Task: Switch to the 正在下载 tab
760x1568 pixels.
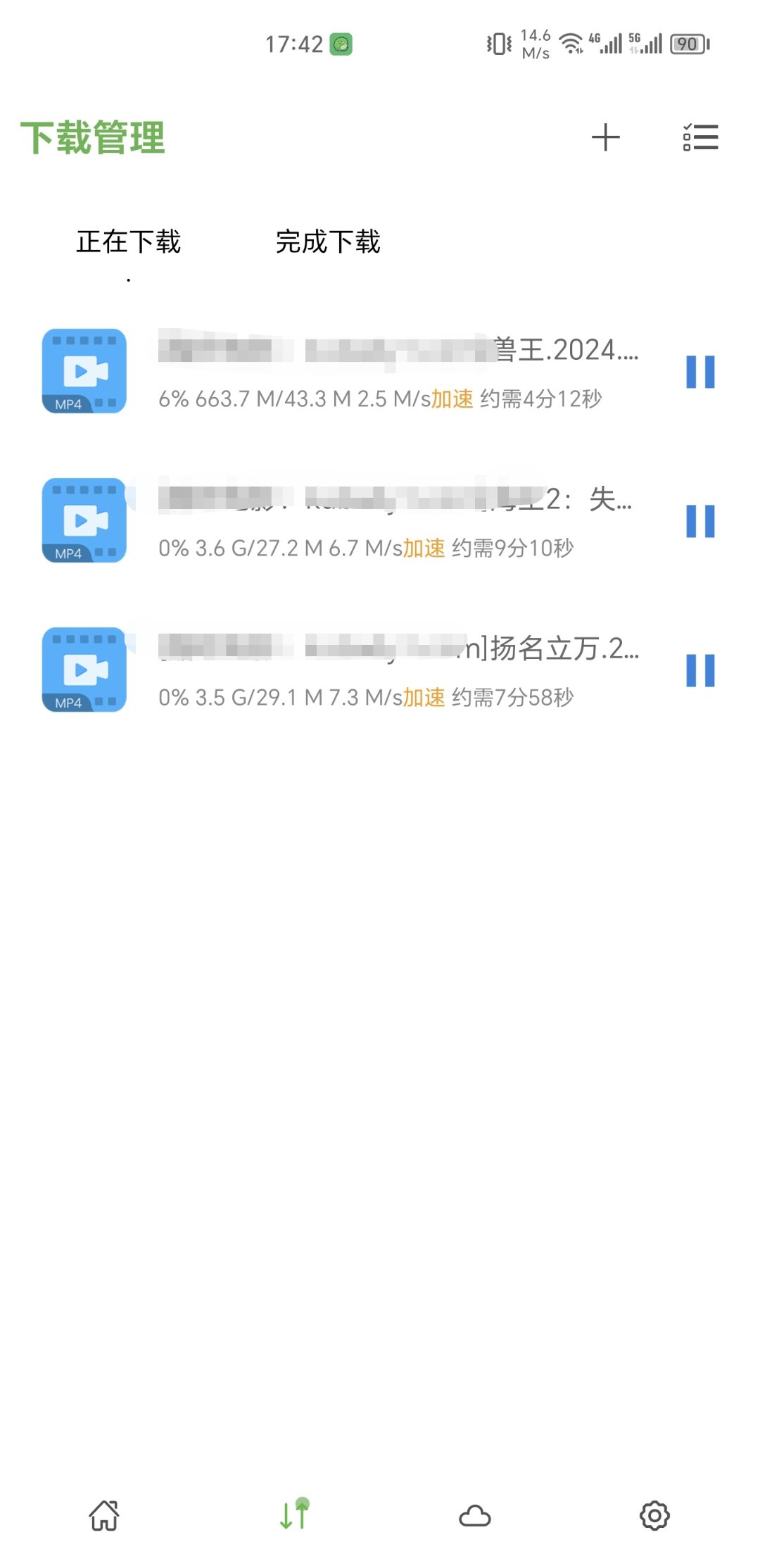Action: [x=129, y=242]
